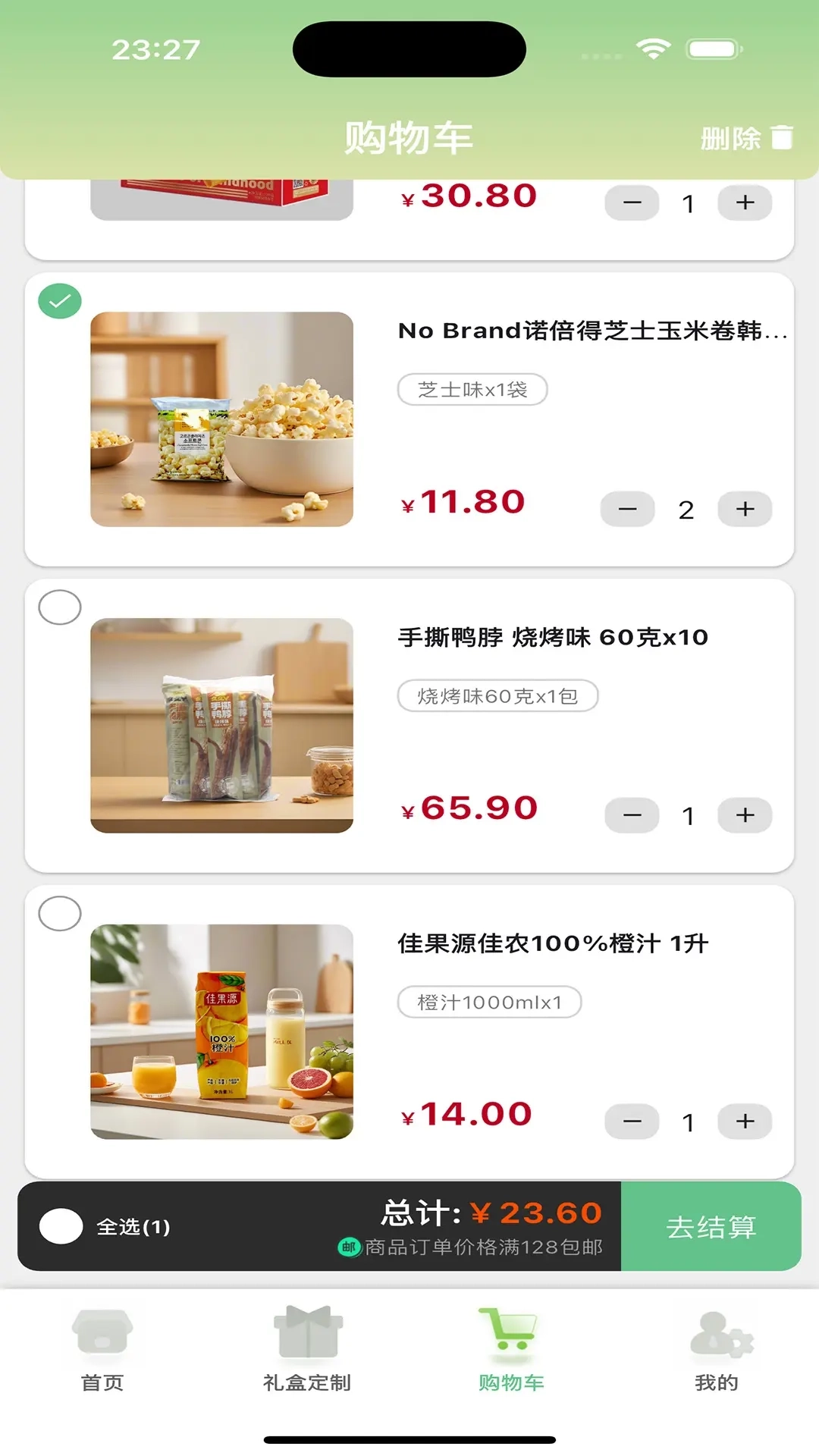The height and width of the screenshot is (1456, 819).
Task: Decrease quantity of the ¥30.80 item
Action: pyautogui.click(x=632, y=202)
